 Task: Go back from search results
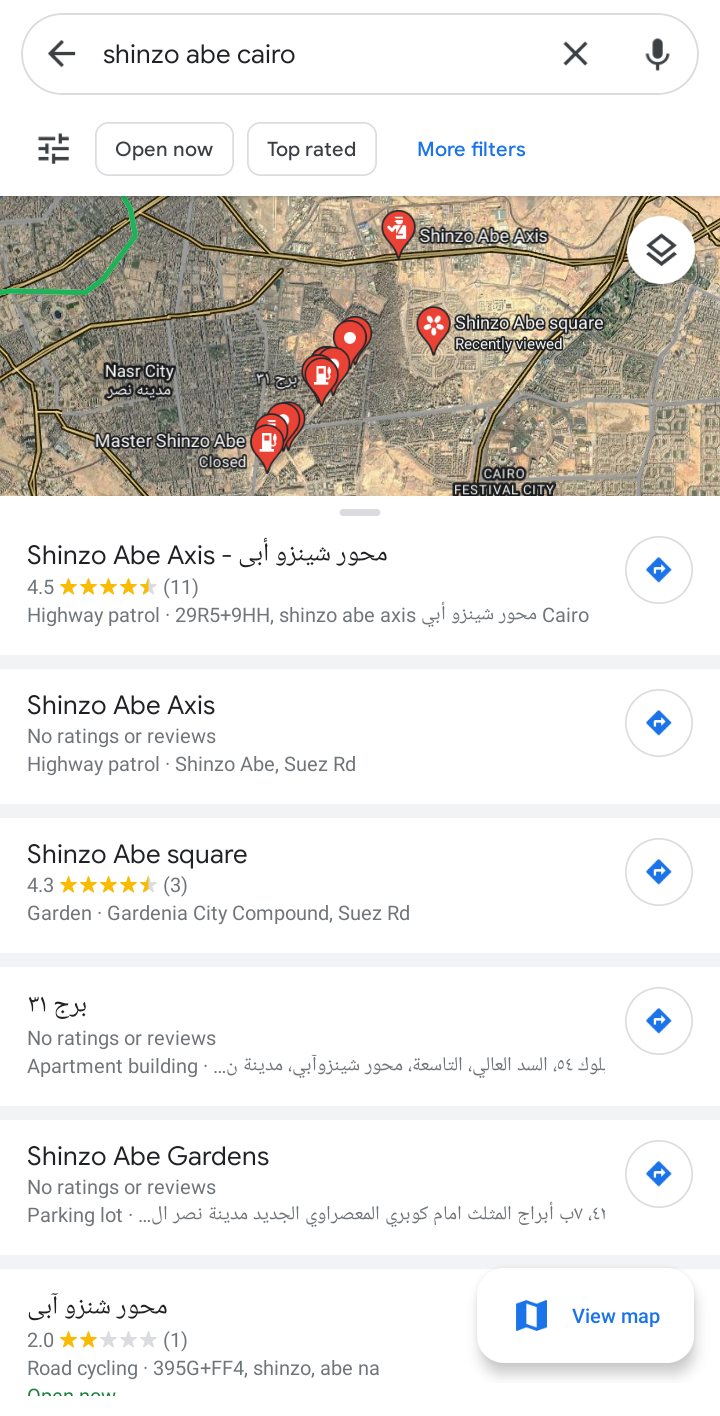pos(62,54)
